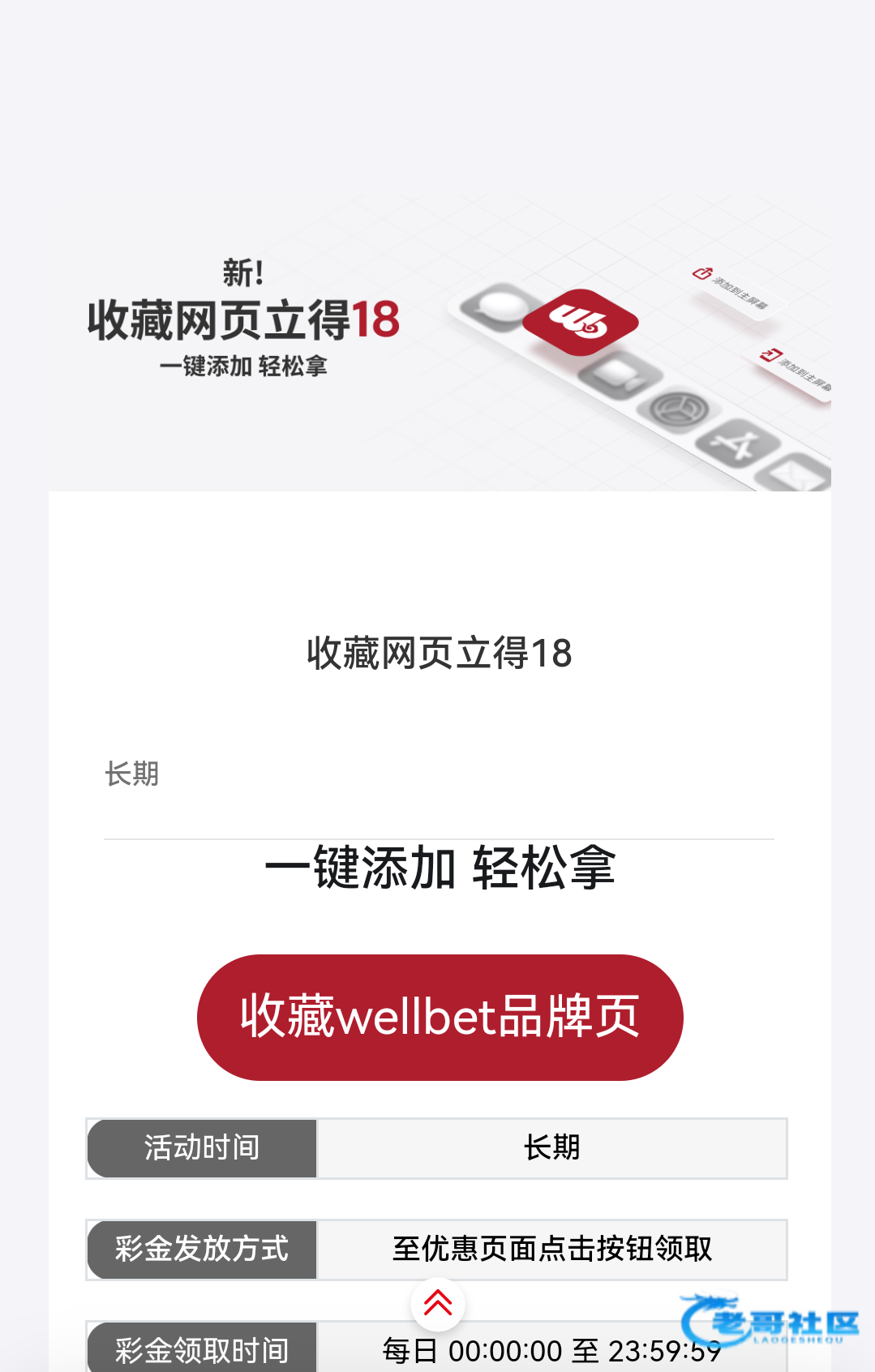The height and width of the screenshot is (1372, 875).
Task: Tap the red scroll-to-top arrow
Action: [x=438, y=1304]
